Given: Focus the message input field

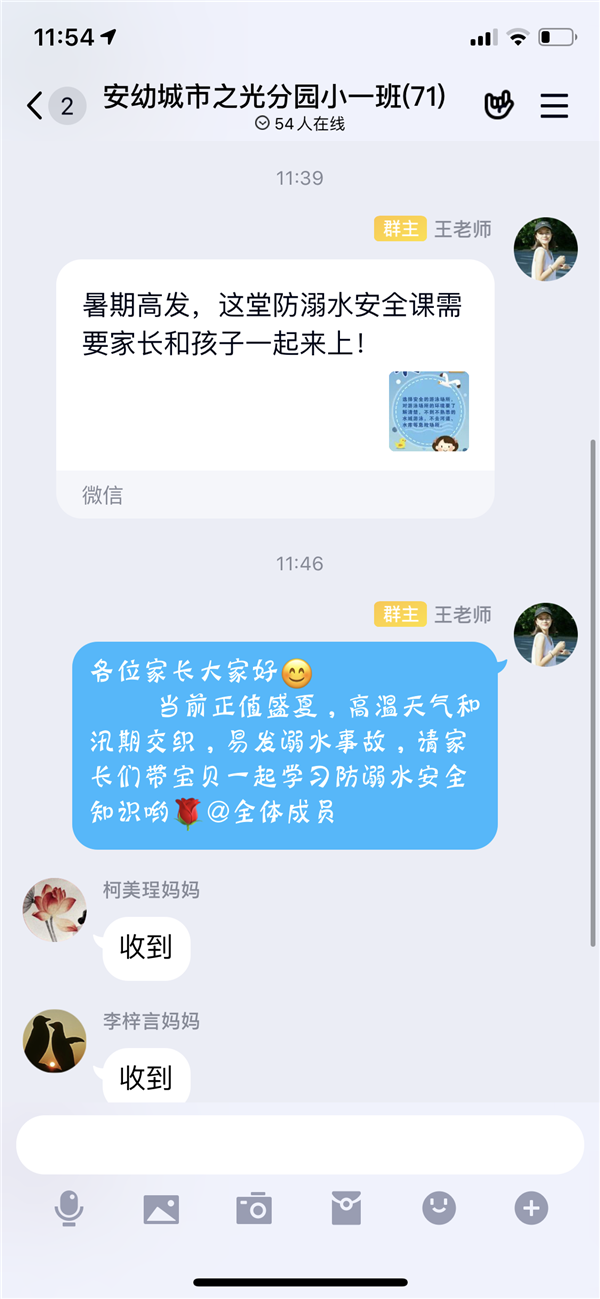Looking at the screenshot, I should point(300,1145).
